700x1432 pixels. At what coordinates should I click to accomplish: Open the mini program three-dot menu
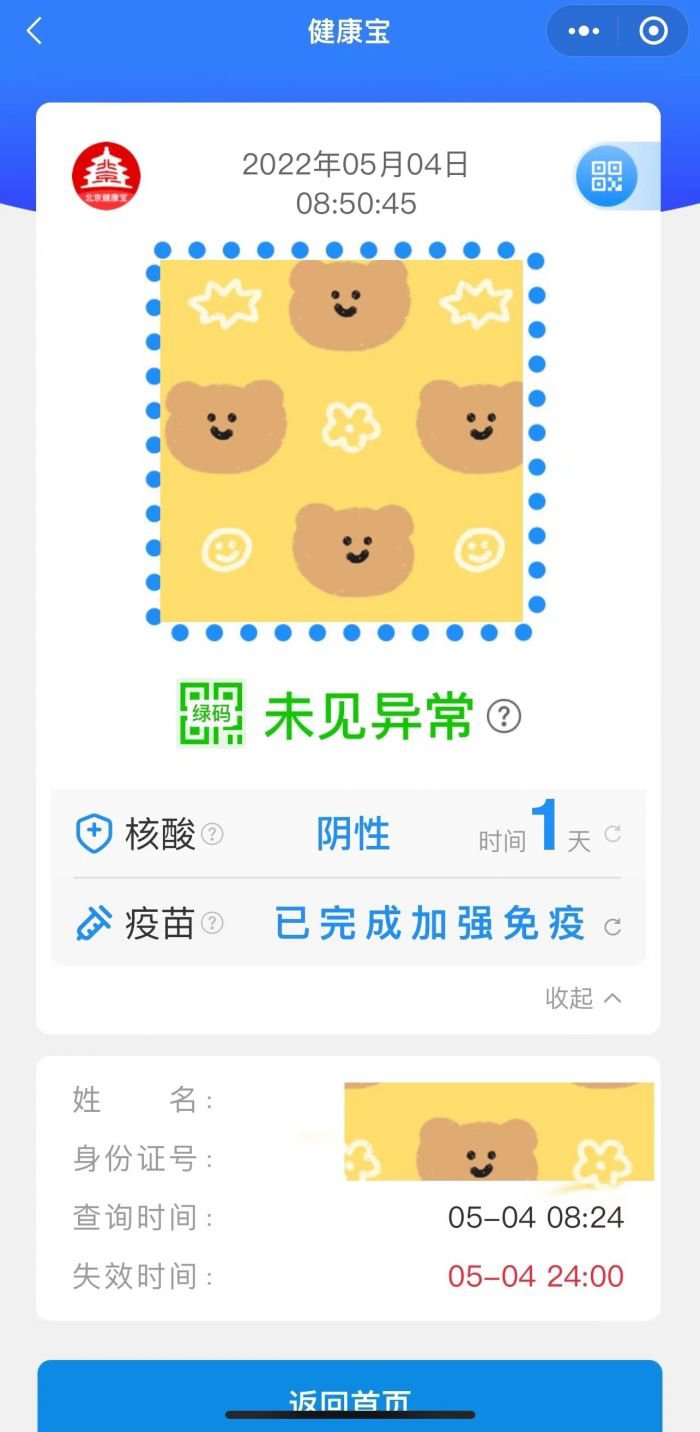coord(584,32)
